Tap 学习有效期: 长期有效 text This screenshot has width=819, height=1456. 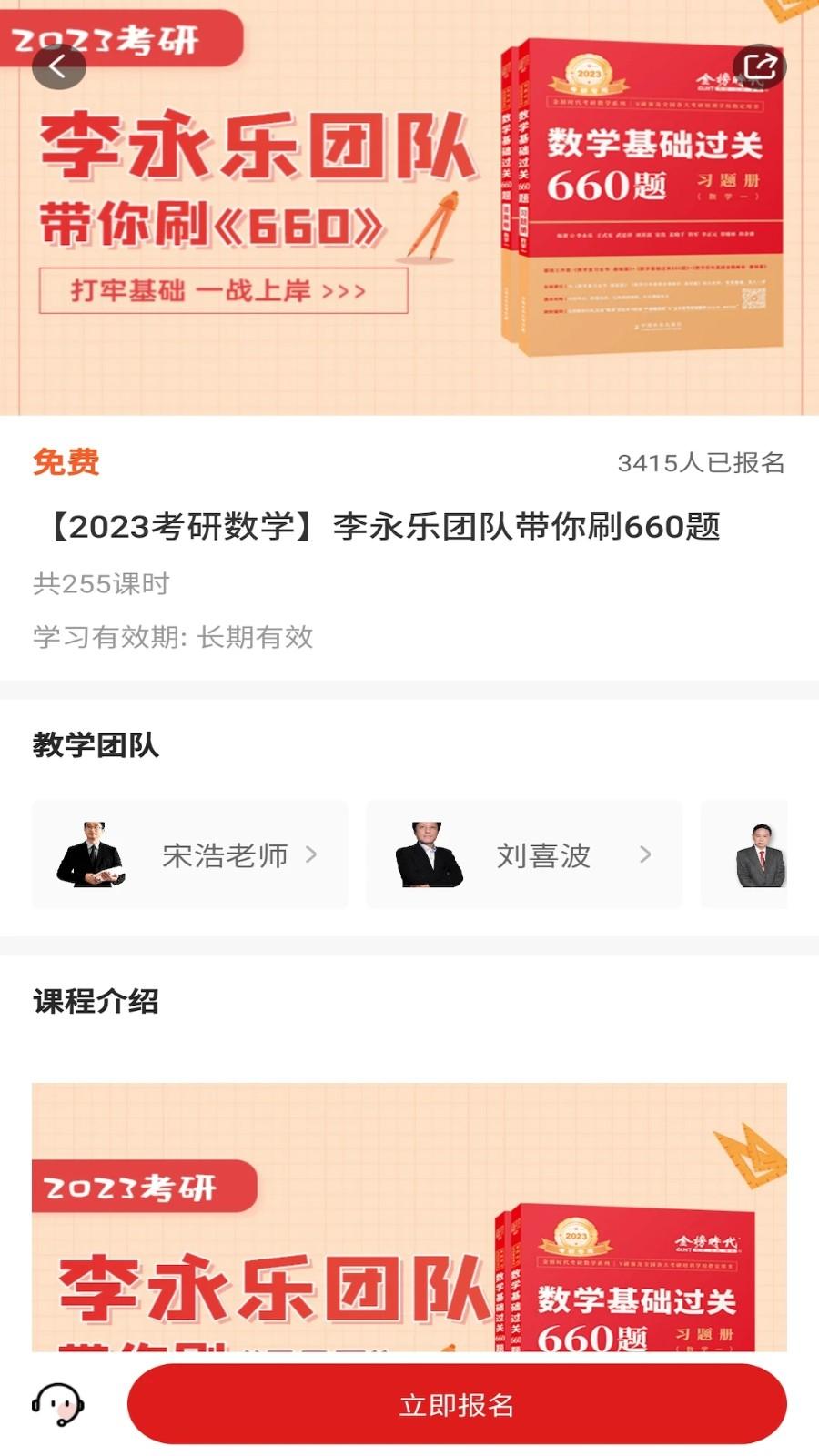tap(173, 640)
